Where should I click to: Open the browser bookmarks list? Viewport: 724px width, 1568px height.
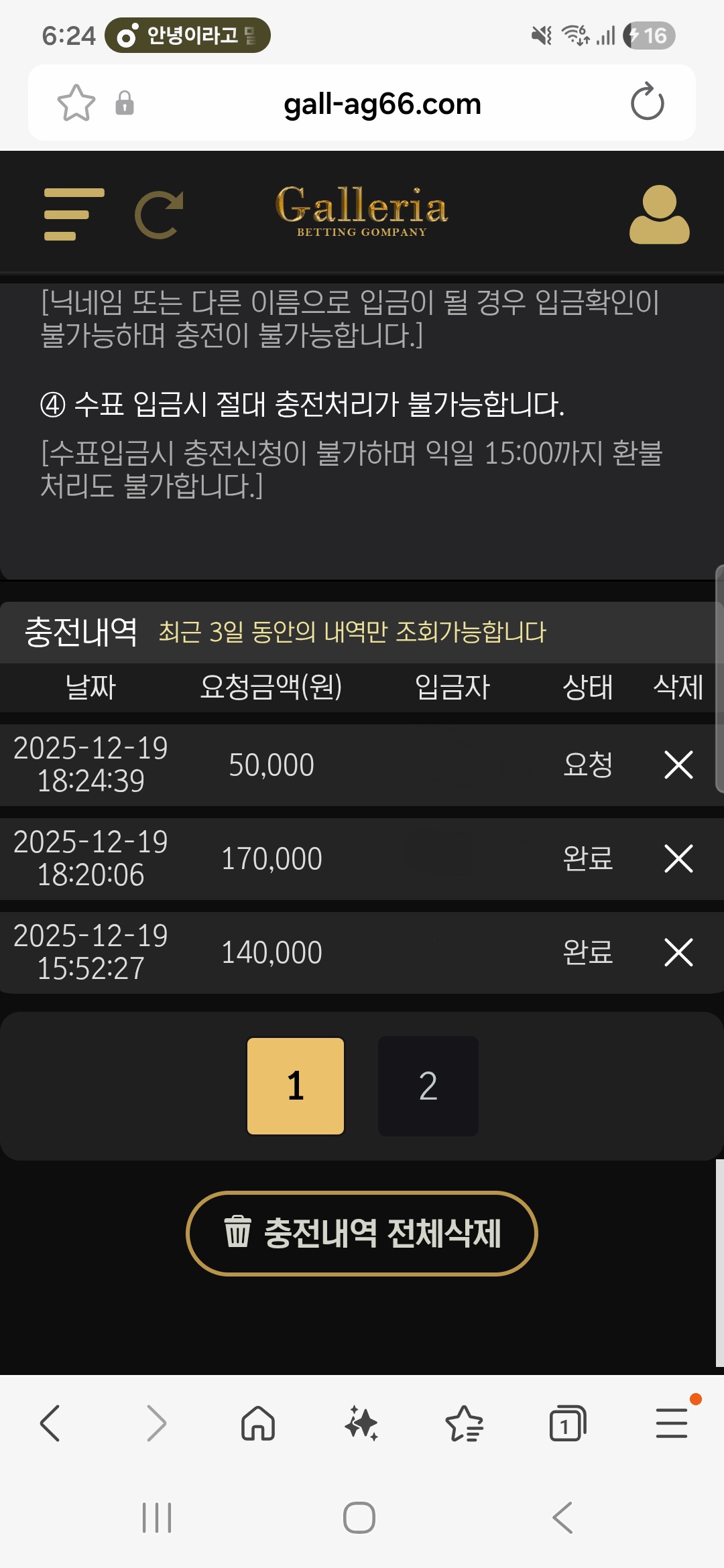coord(465,1423)
